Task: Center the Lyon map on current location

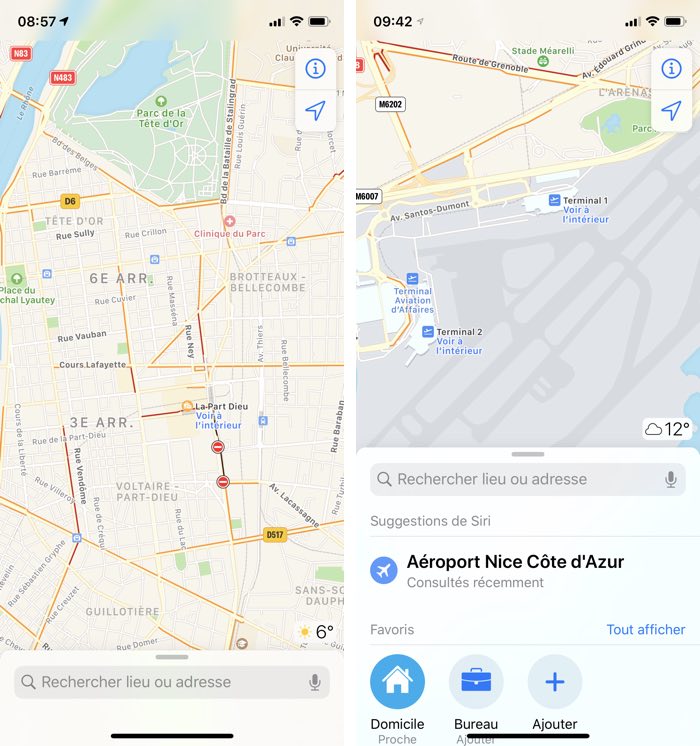Action: [316, 110]
